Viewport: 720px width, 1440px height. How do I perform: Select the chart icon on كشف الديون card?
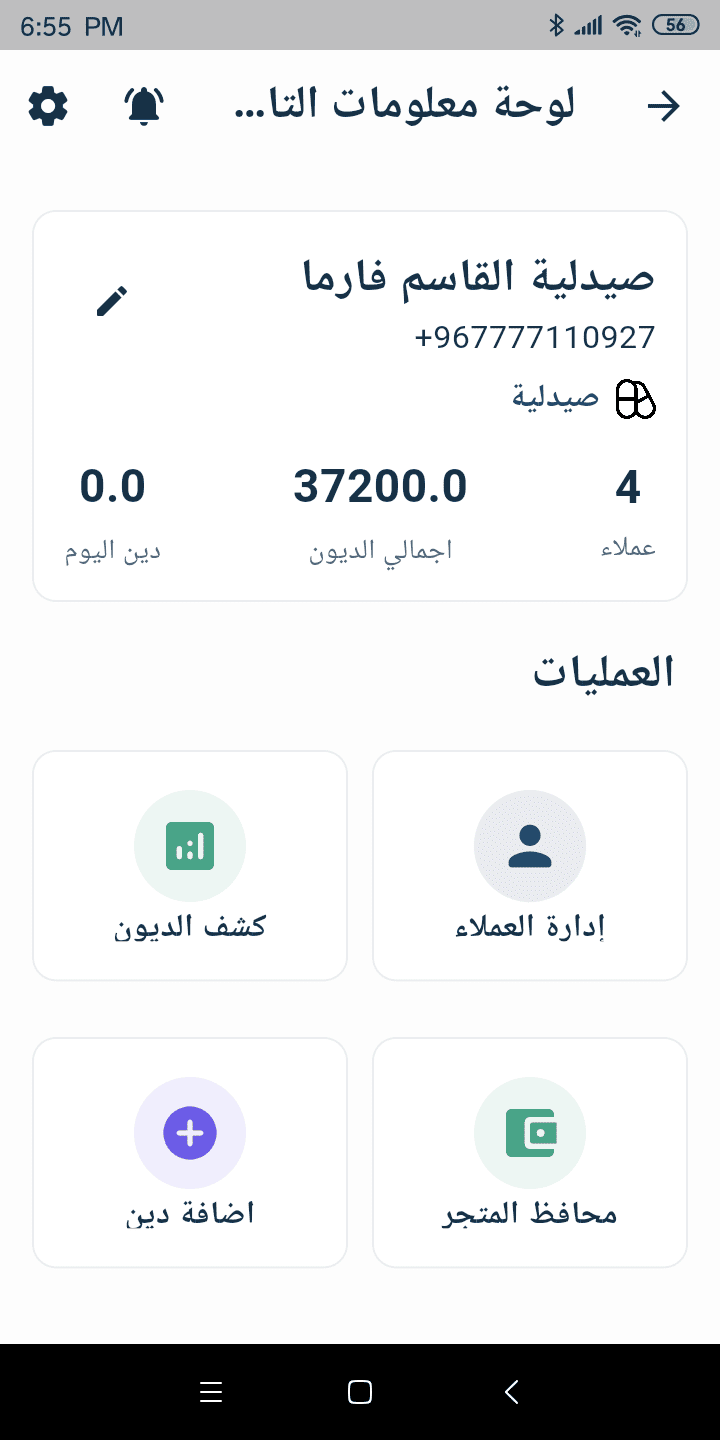[x=190, y=845]
